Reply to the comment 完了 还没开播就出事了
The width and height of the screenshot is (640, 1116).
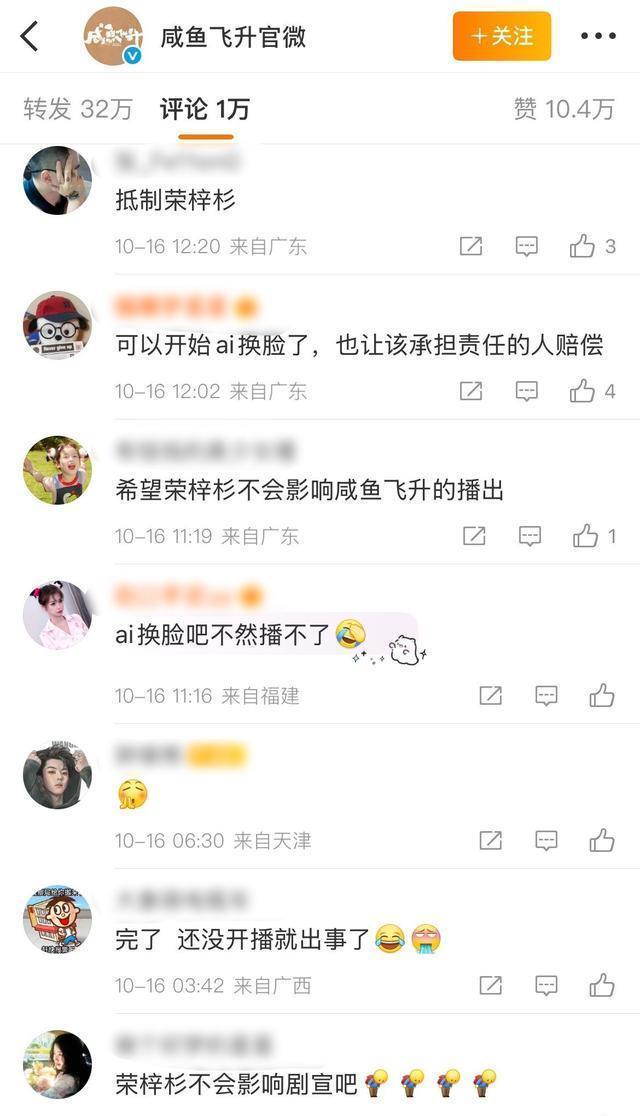click(546, 985)
